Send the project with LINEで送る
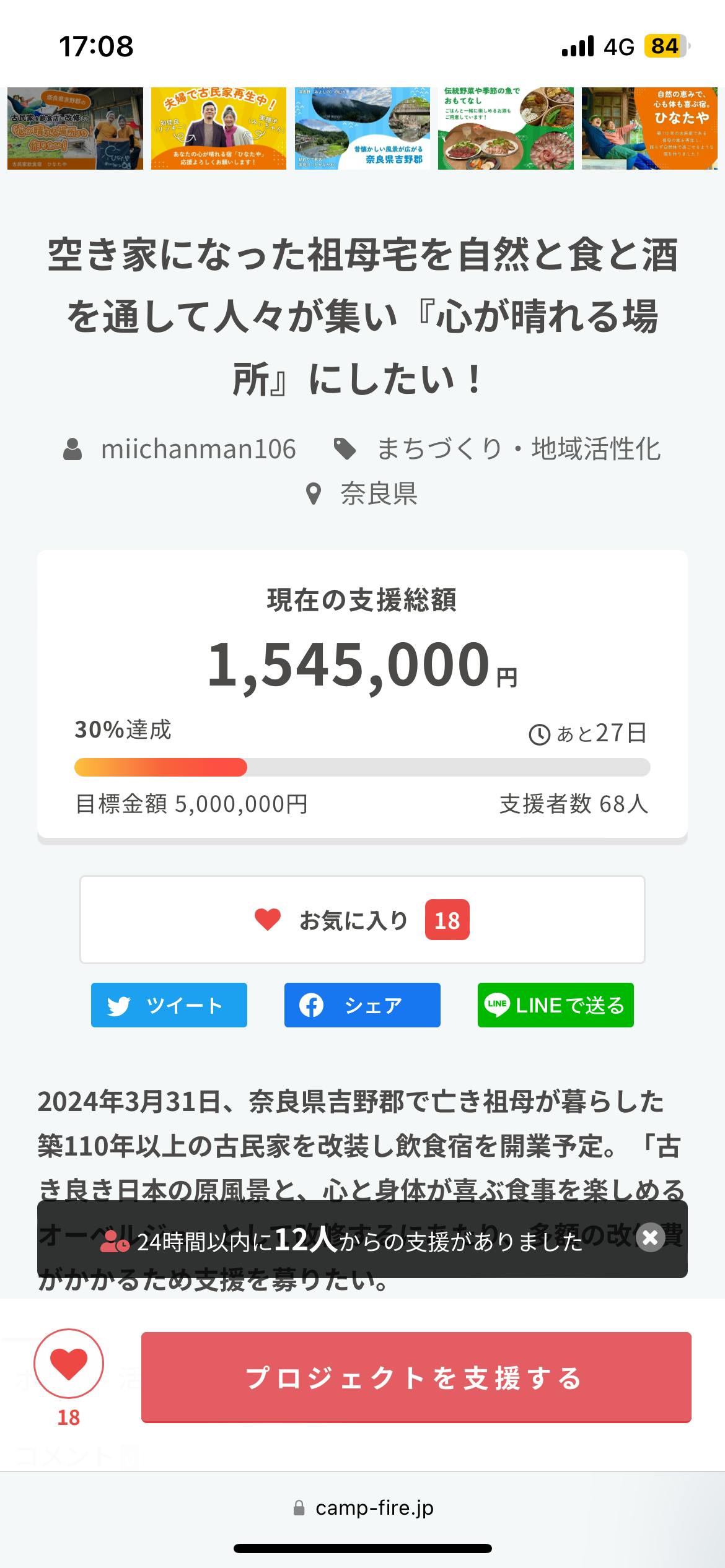Viewport: 725px width, 1568px height. (x=555, y=1005)
